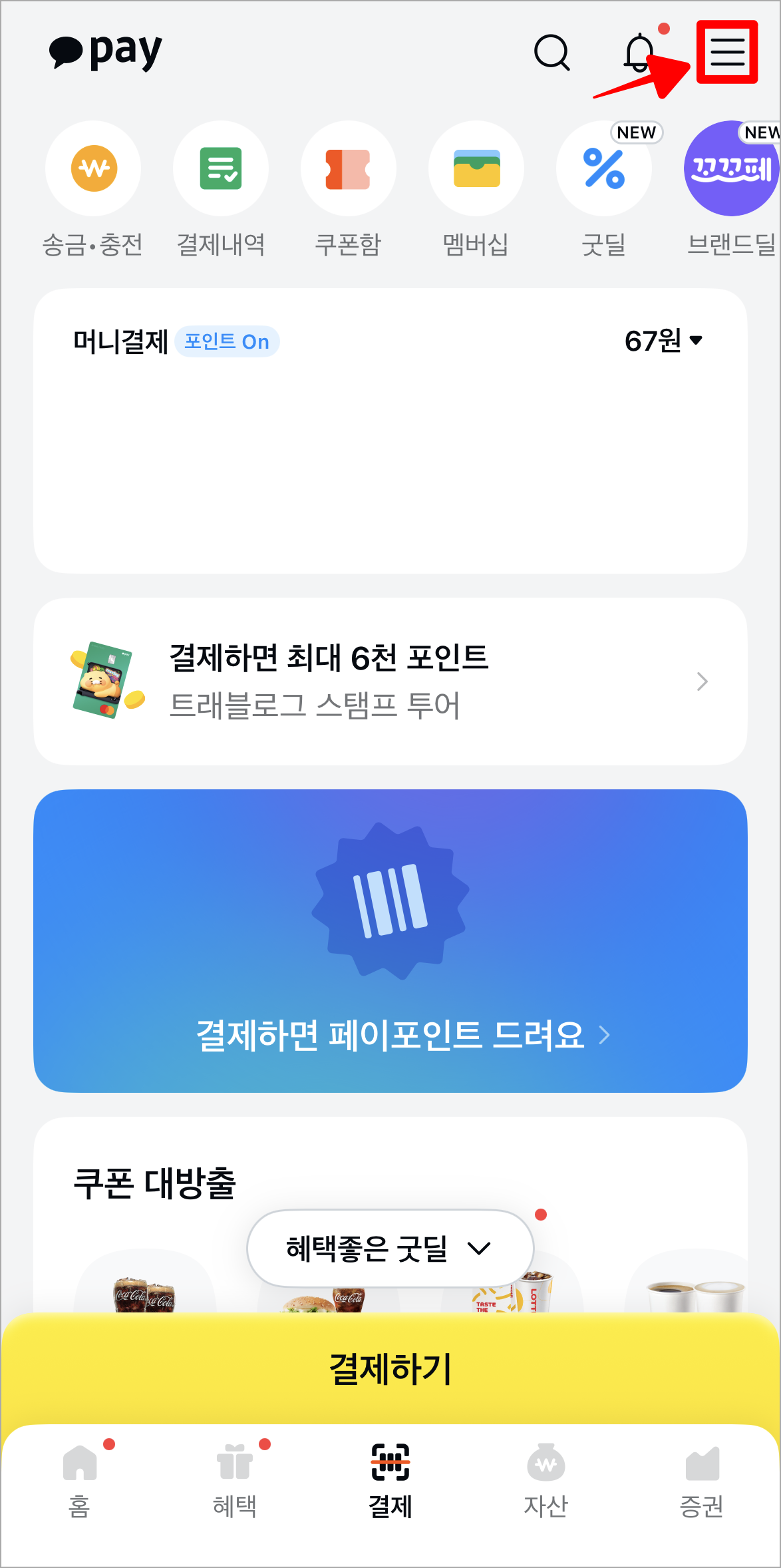Open the 혜택좋은 굿딜 filter dropdown

pos(389,1247)
